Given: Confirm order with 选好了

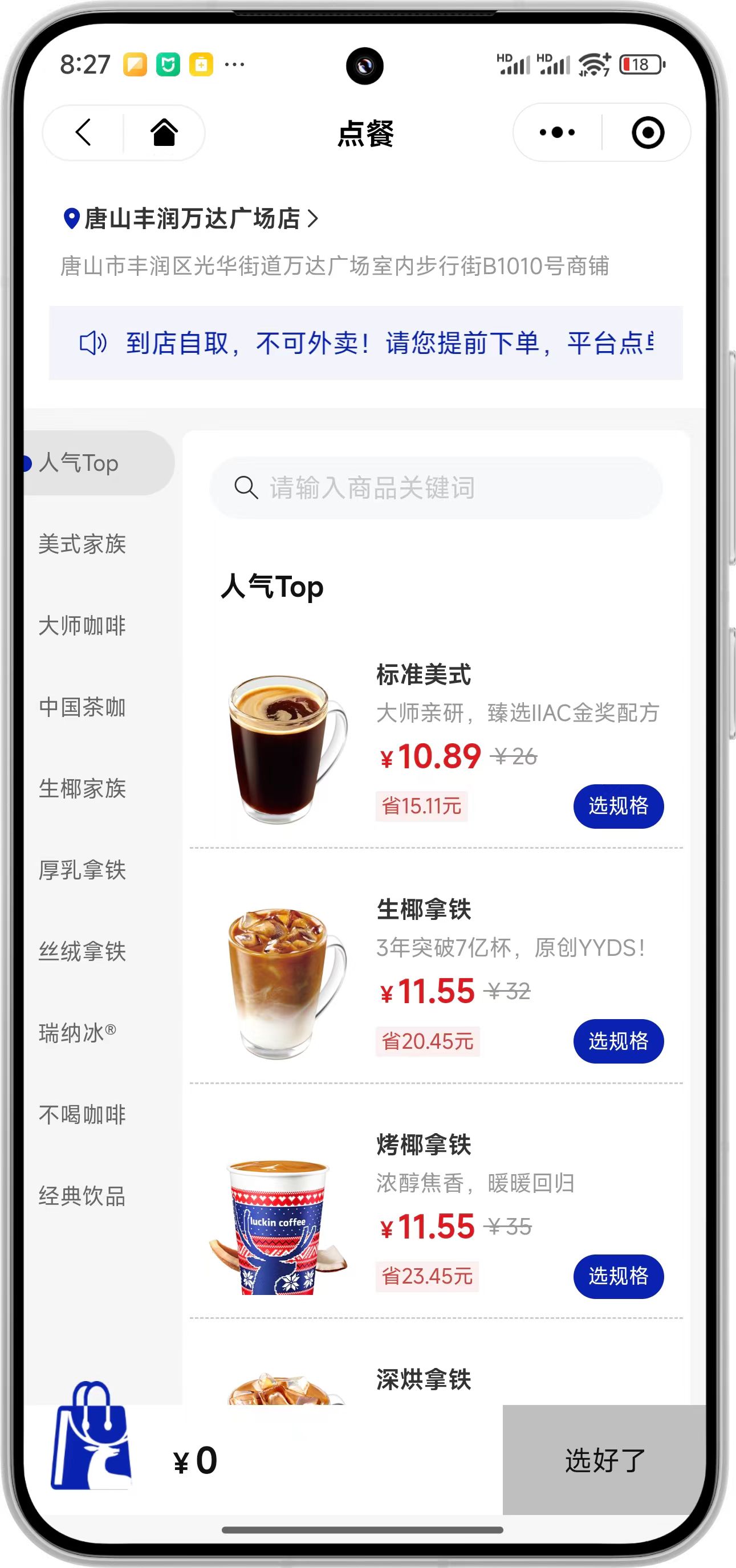Looking at the screenshot, I should pos(604,1460).
